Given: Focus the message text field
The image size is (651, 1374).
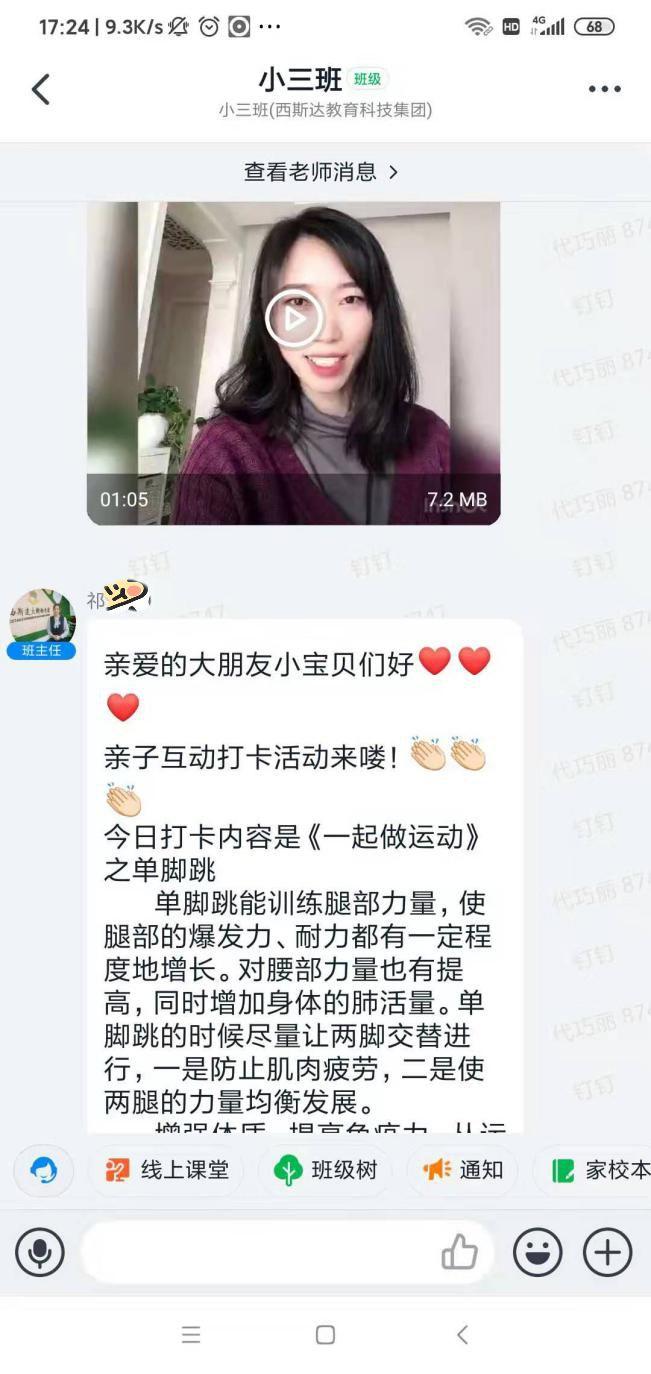Looking at the screenshot, I should [260, 1252].
